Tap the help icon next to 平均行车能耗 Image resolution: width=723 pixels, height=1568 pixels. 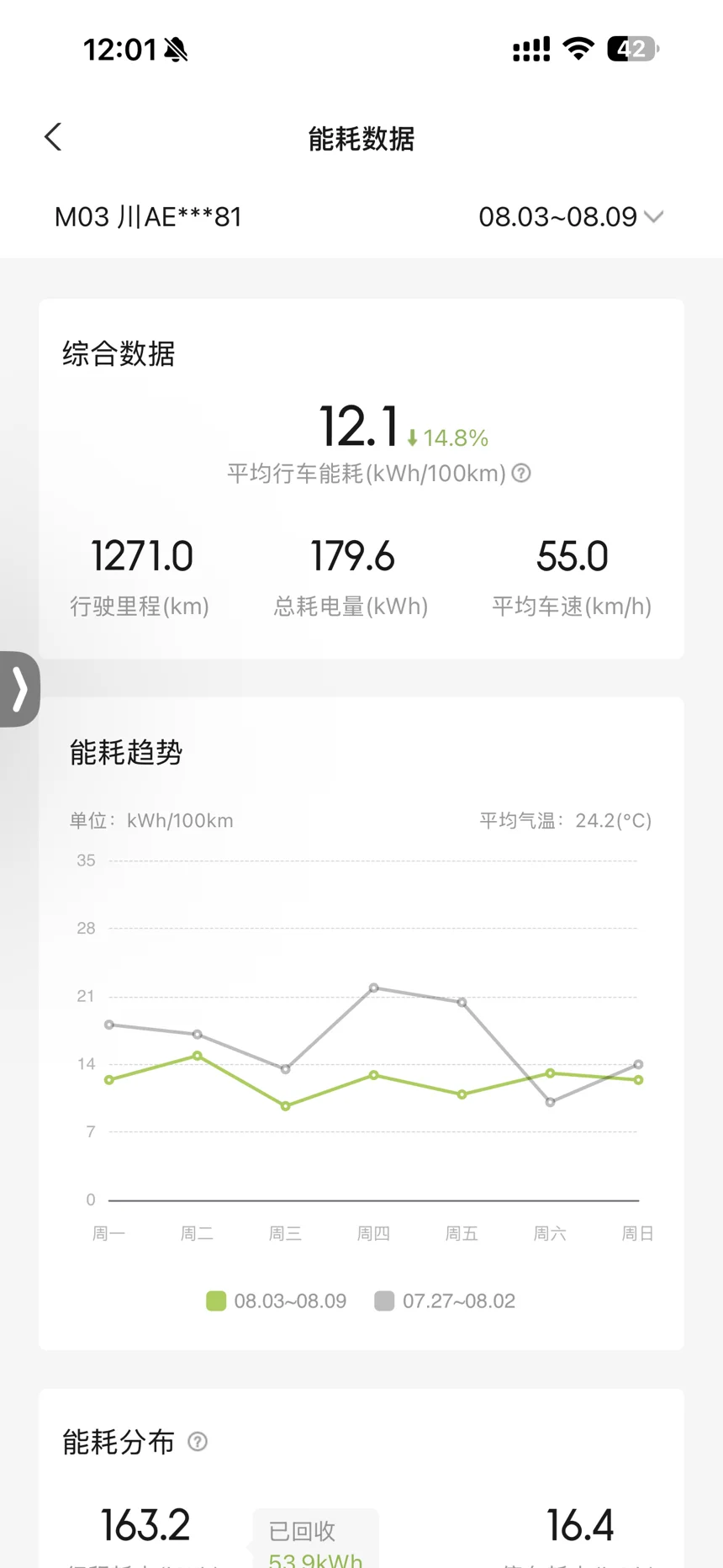(521, 474)
